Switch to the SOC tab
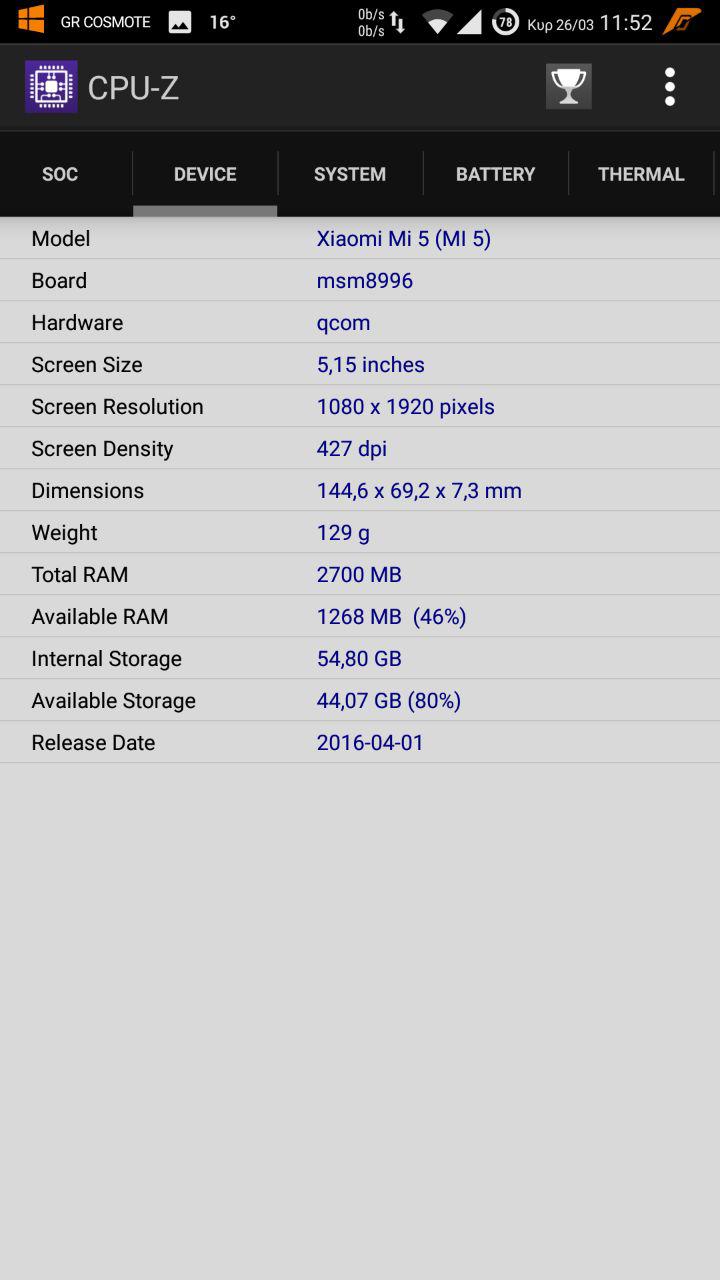The height and width of the screenshot is (1280, 720). click(60, 174)
